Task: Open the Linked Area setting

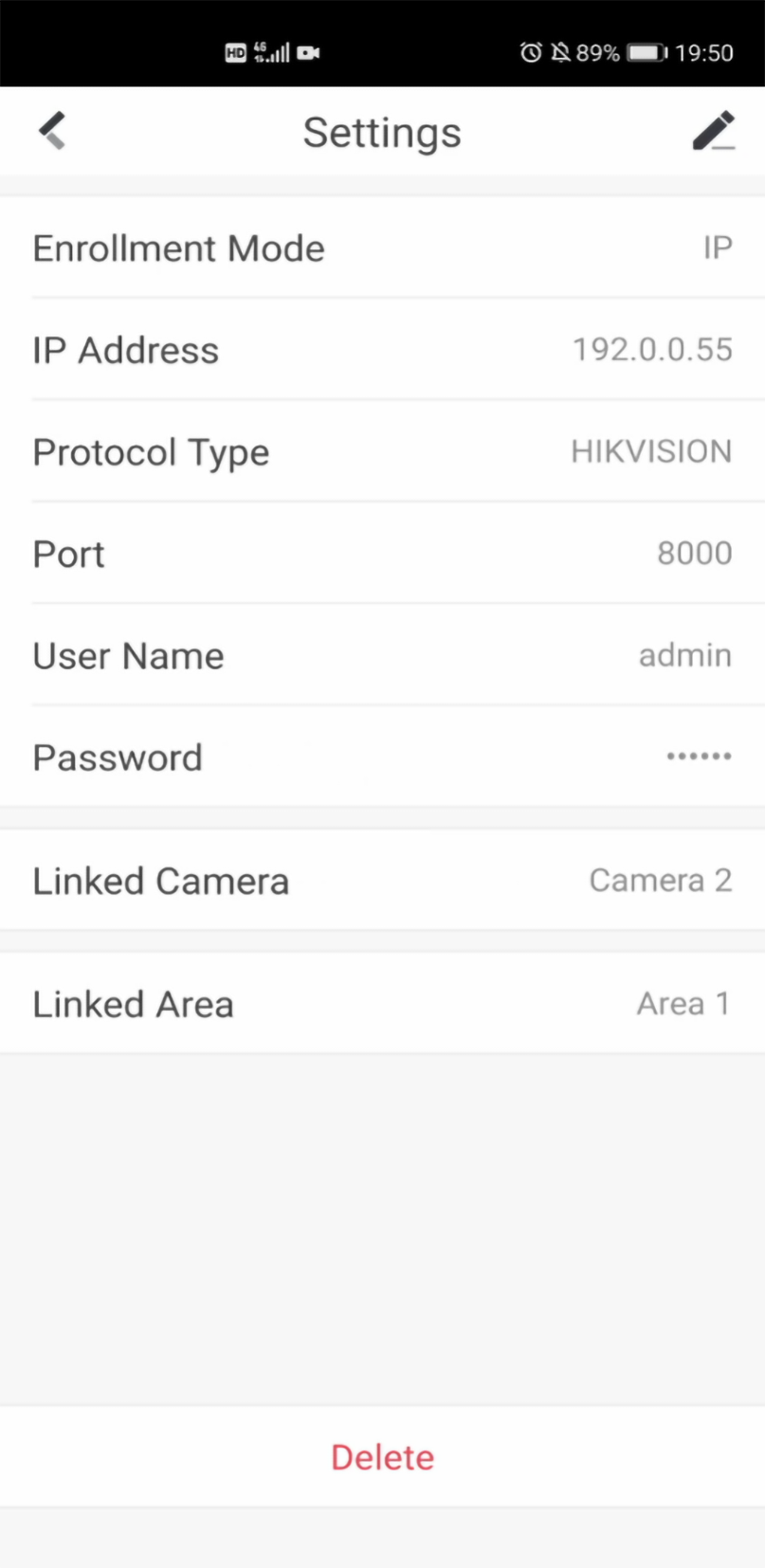Action: 382,1003
